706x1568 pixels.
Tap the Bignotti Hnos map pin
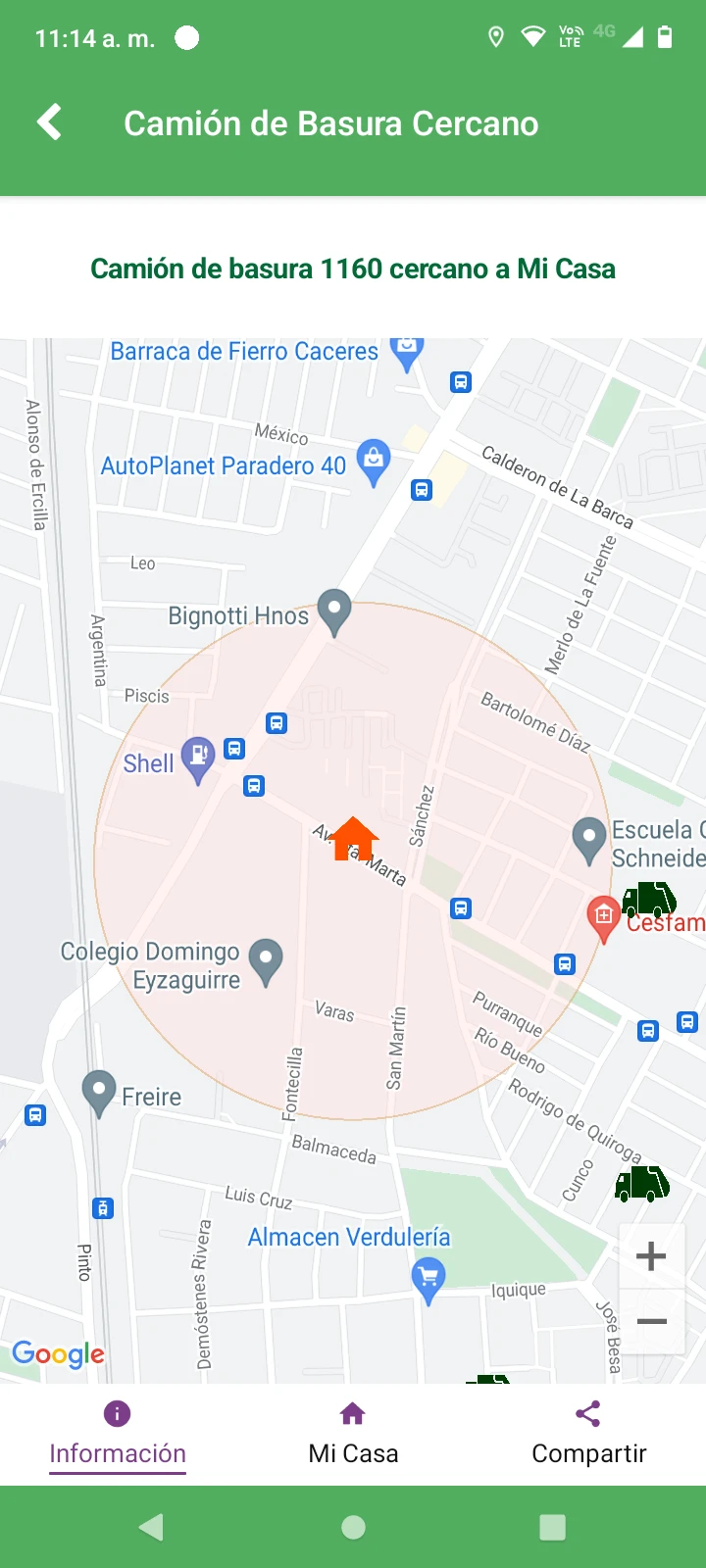[334, 611]
